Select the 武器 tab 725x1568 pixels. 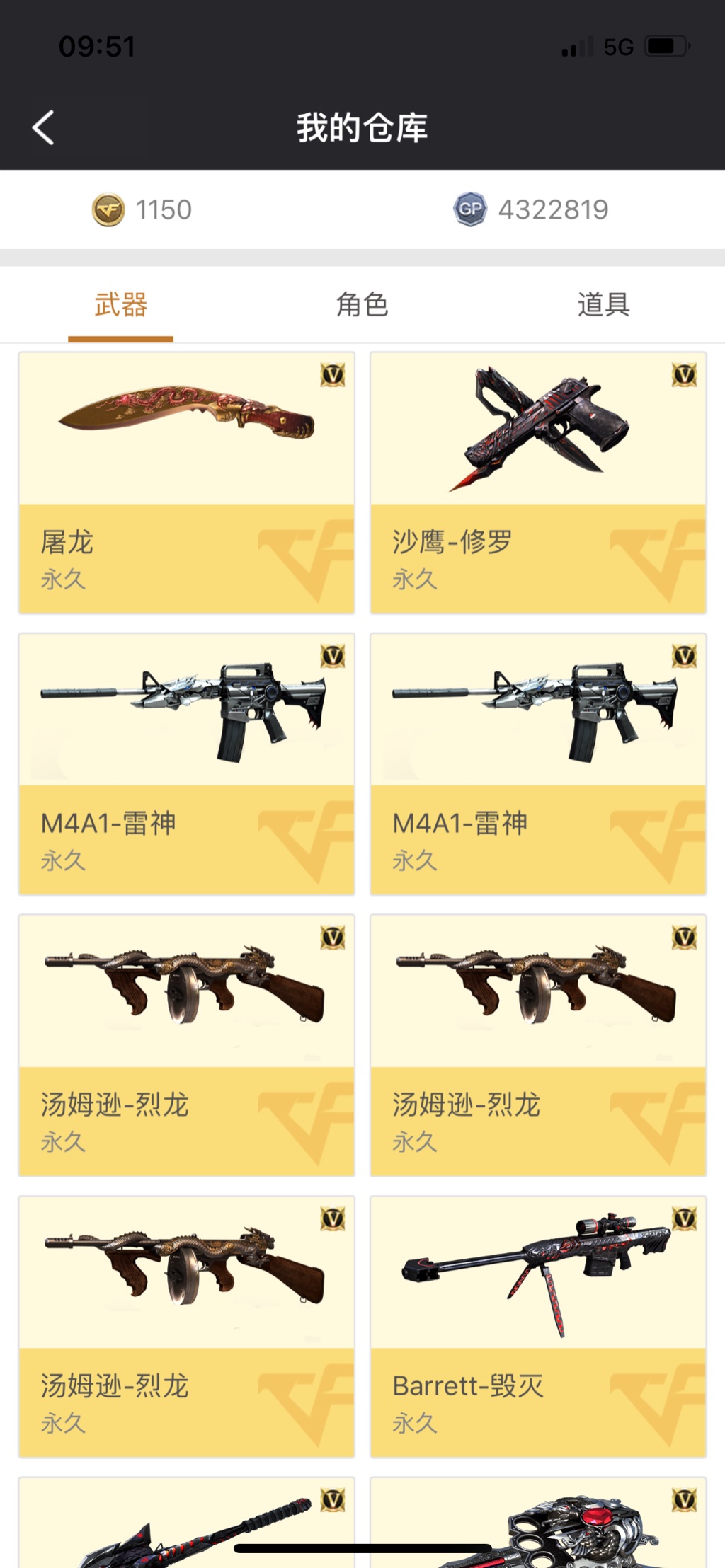(121, 305)
